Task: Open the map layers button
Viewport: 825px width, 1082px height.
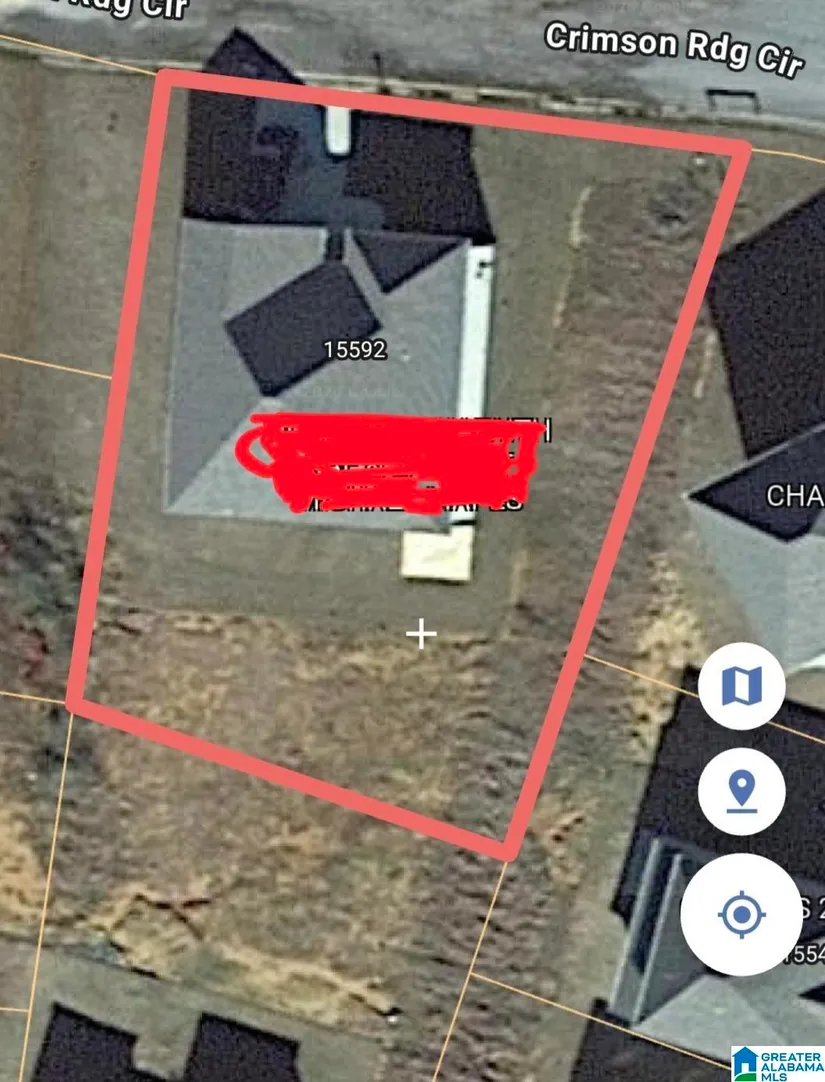Action: coord(741,686)
